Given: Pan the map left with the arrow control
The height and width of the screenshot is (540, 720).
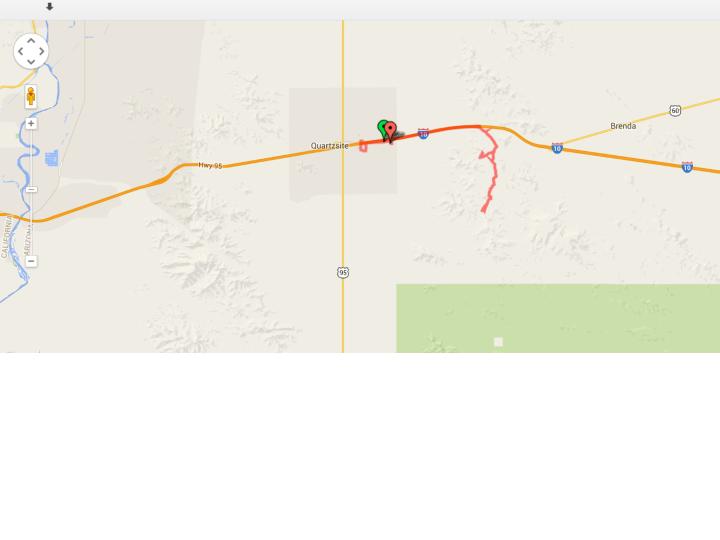Looking at the screenshot, I should [x=20, y=51].
